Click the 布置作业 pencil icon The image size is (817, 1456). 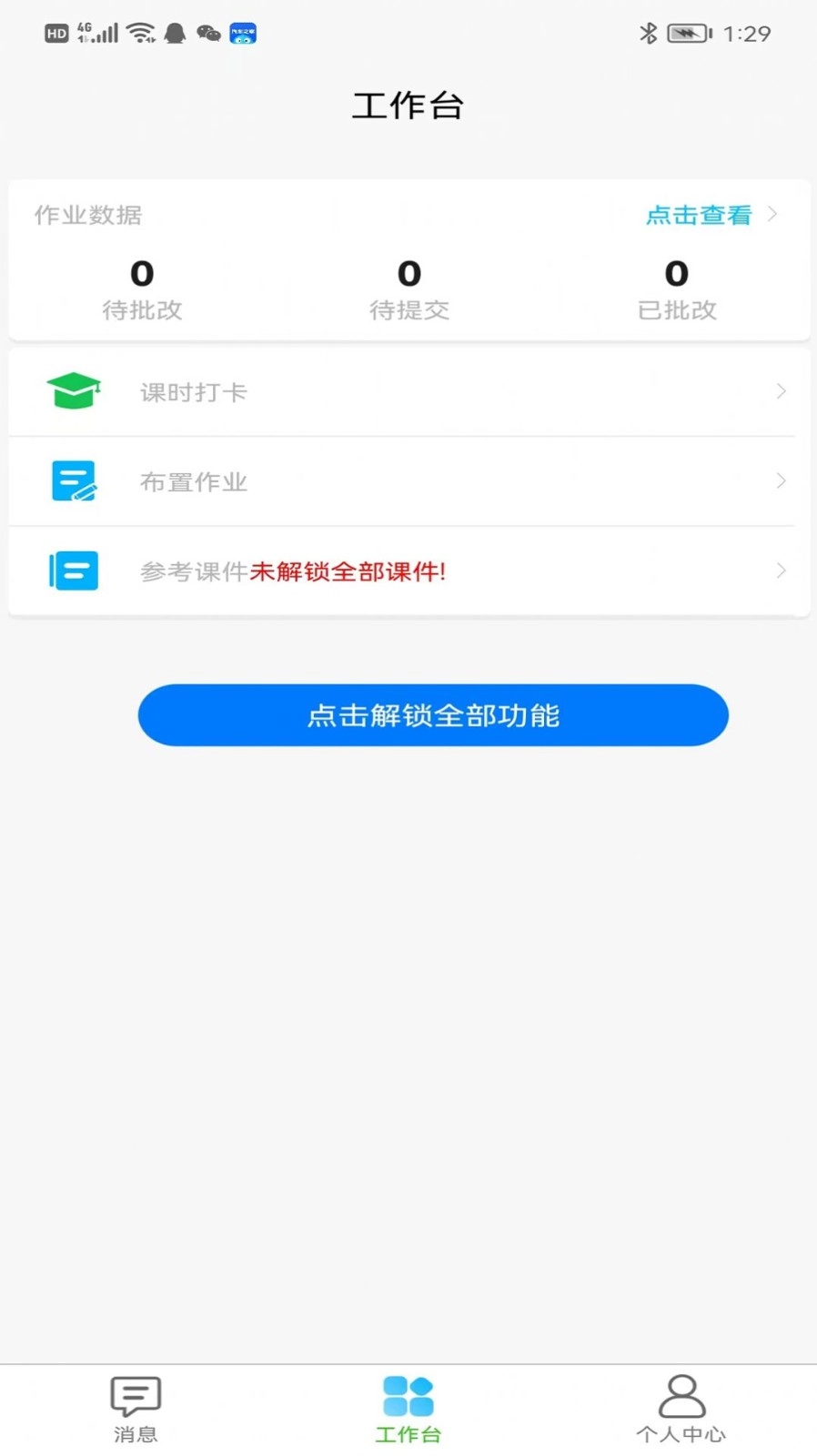pyautogui.click(x=74, y=480)
